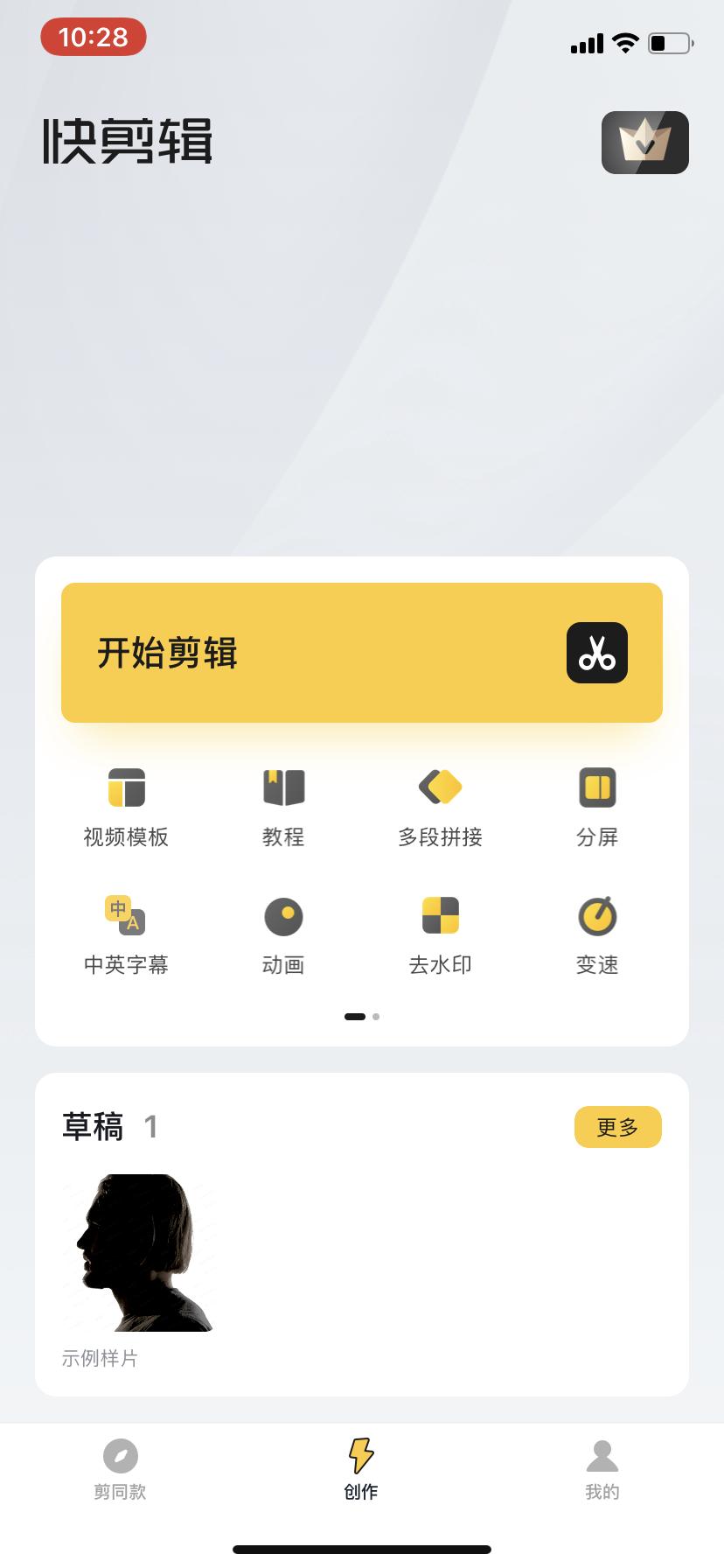724x1568 pixels.
Task: Tap 更多 to see more drafts
Action: click(617, 1127)
